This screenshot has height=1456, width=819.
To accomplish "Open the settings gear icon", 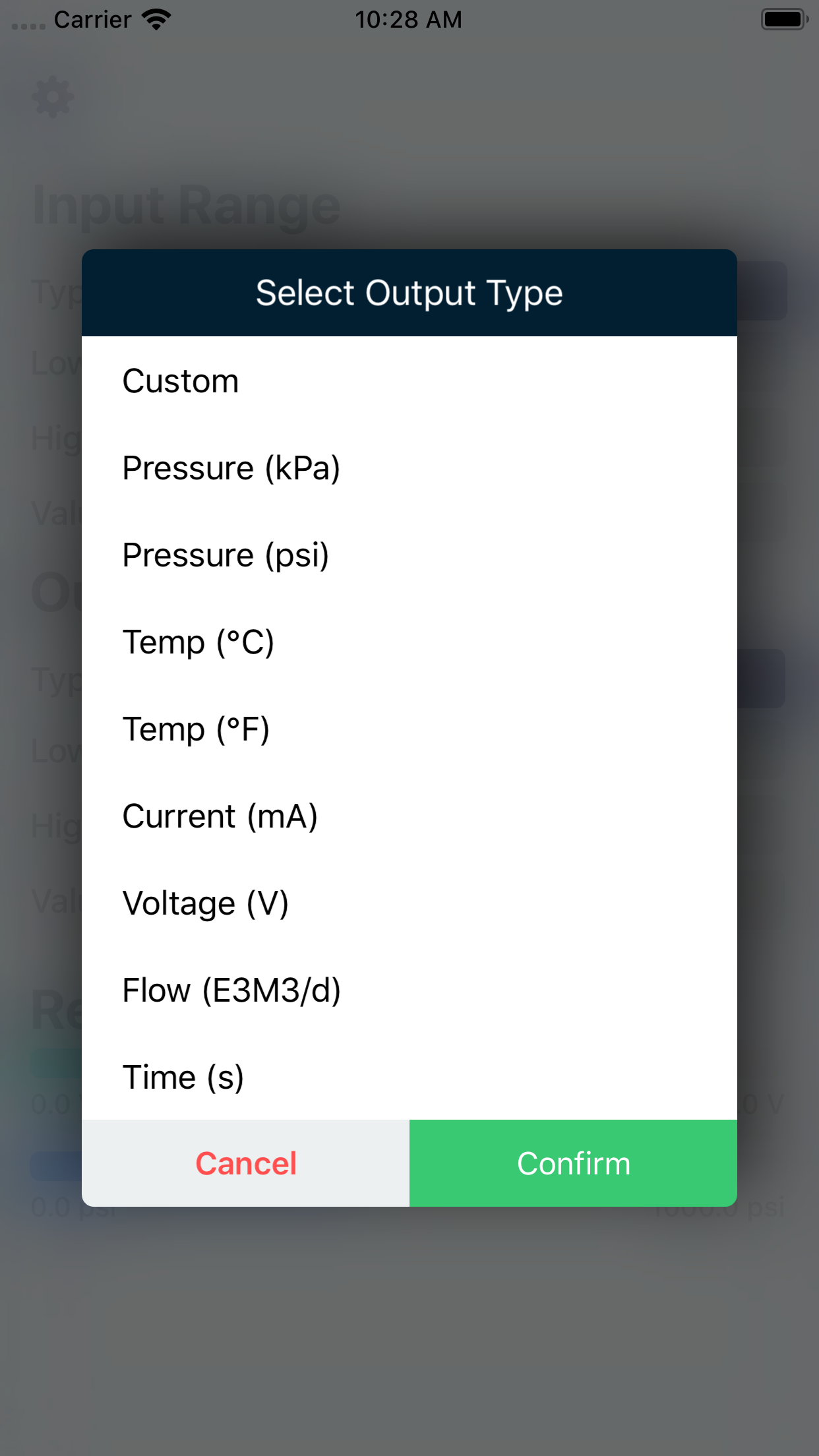I will 52,96.
